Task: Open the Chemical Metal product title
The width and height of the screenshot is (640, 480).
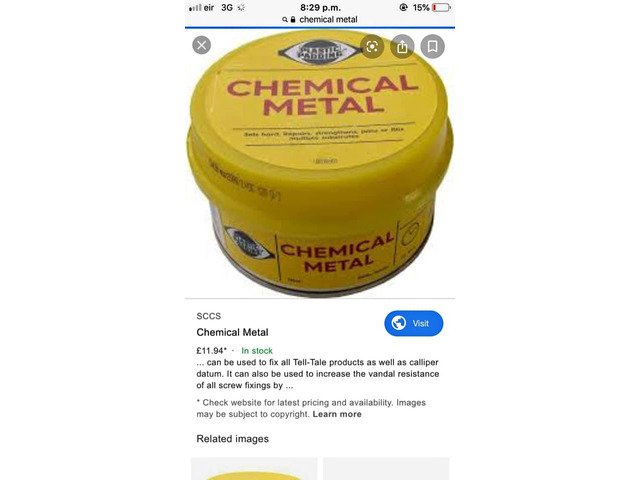Action: [x=232, y=332]
